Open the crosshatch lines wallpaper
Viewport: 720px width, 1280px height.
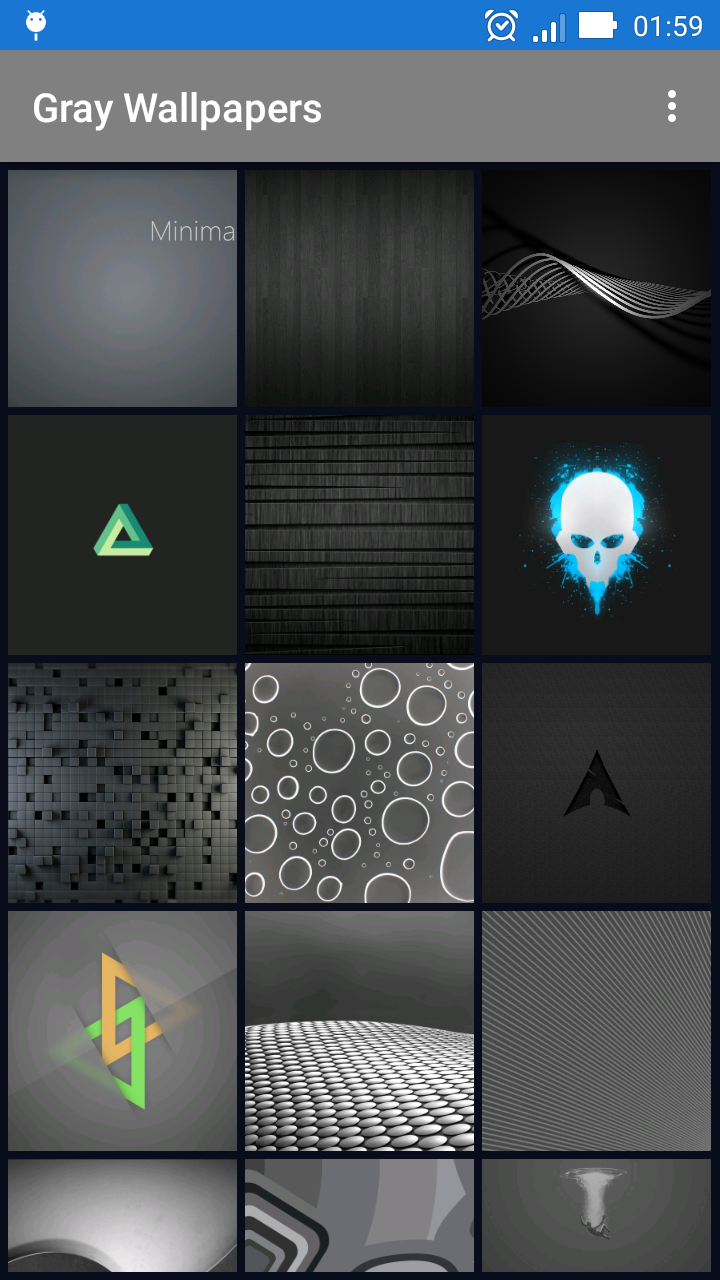pos(596,1029)
